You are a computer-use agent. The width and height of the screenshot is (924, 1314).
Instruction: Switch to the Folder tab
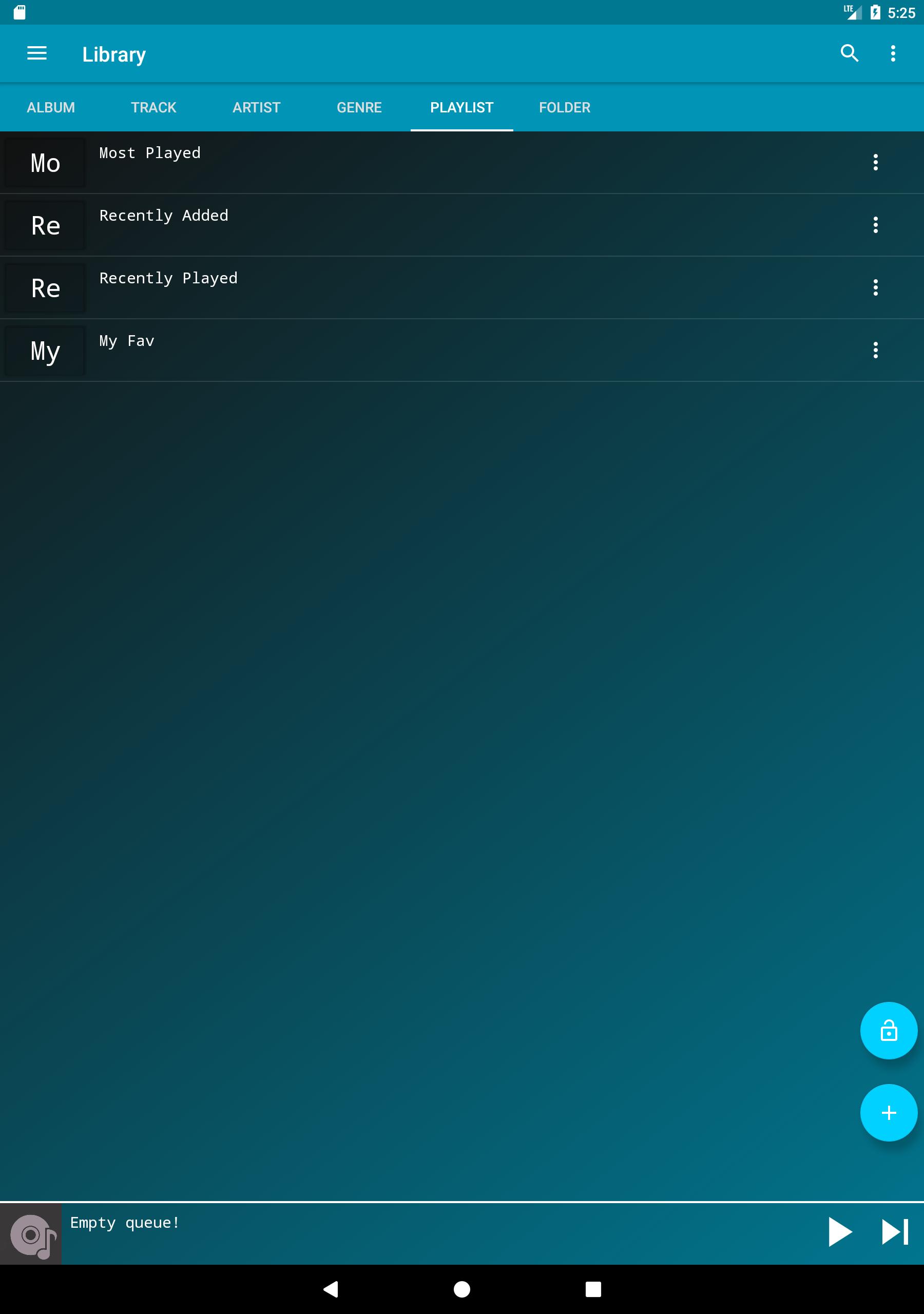tap(565, 108)
